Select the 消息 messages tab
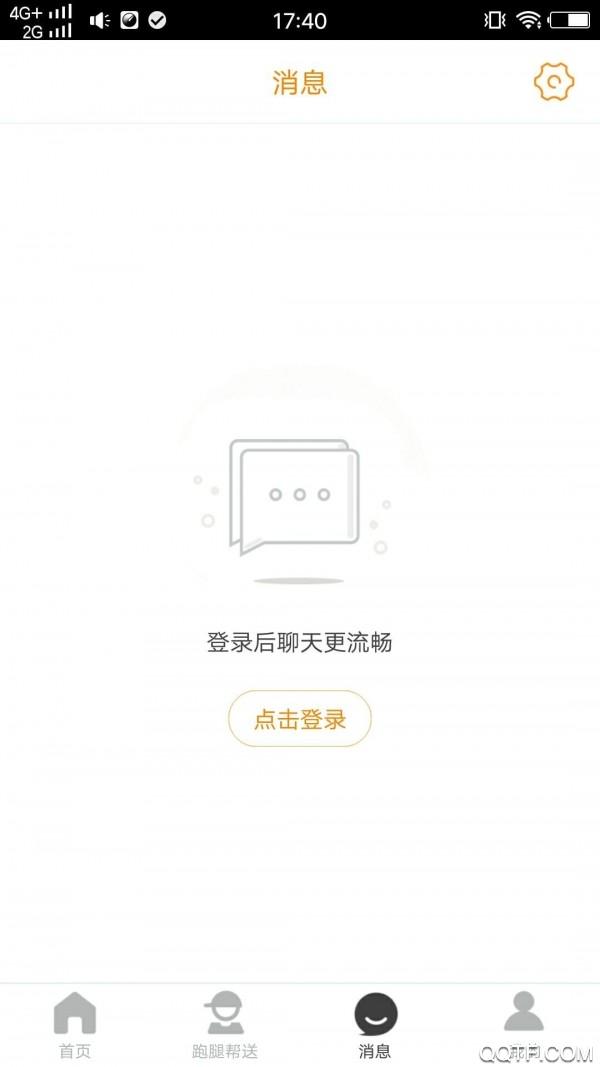Viewport: 600px width, 1067px height. tap(375, 1024)
